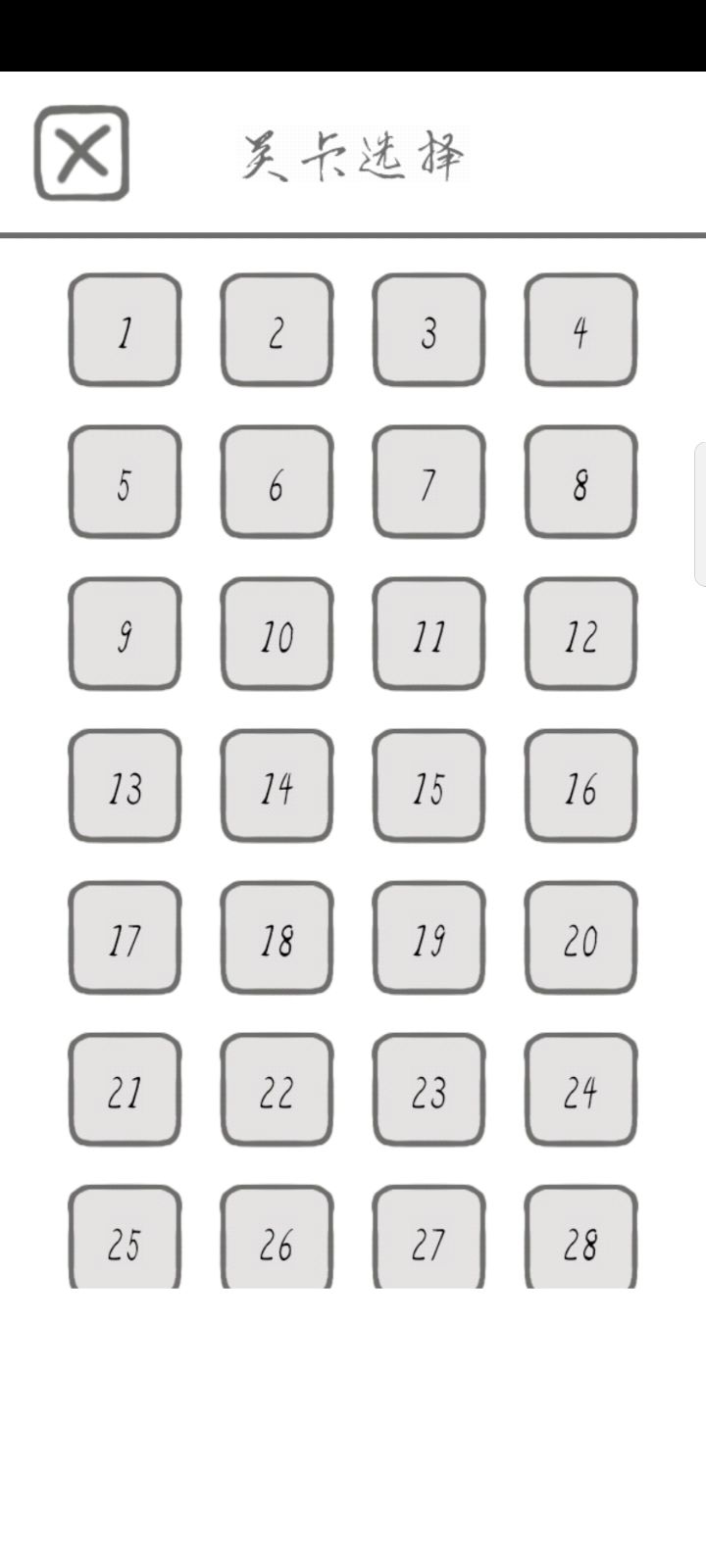Choose level 4
706x1568 pixels.
point(580,330)
